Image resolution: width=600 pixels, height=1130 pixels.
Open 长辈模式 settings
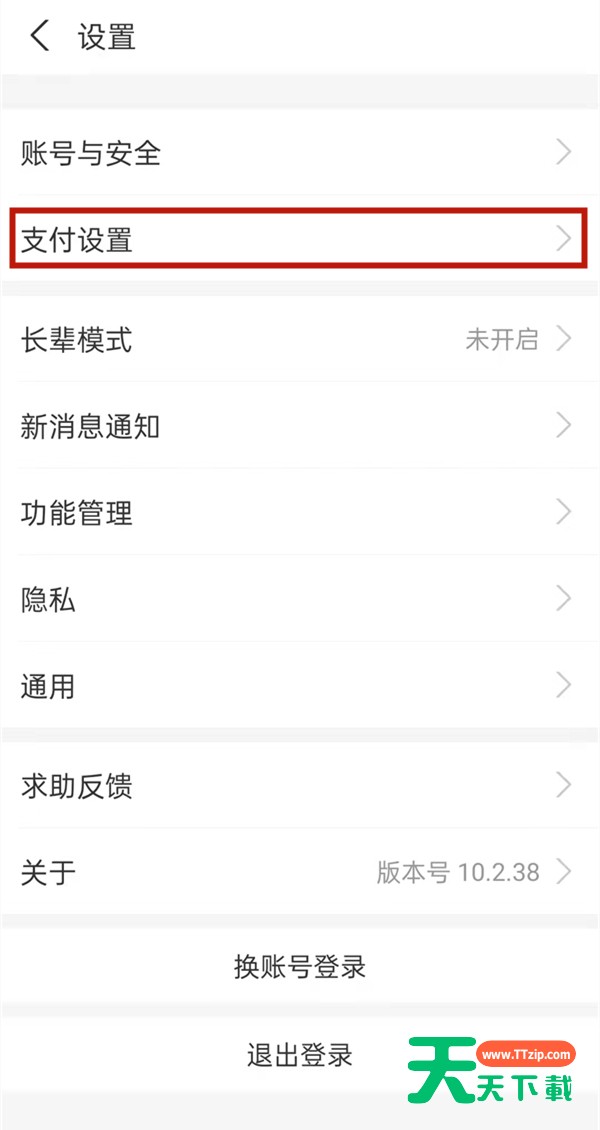[x=300, y=340]
